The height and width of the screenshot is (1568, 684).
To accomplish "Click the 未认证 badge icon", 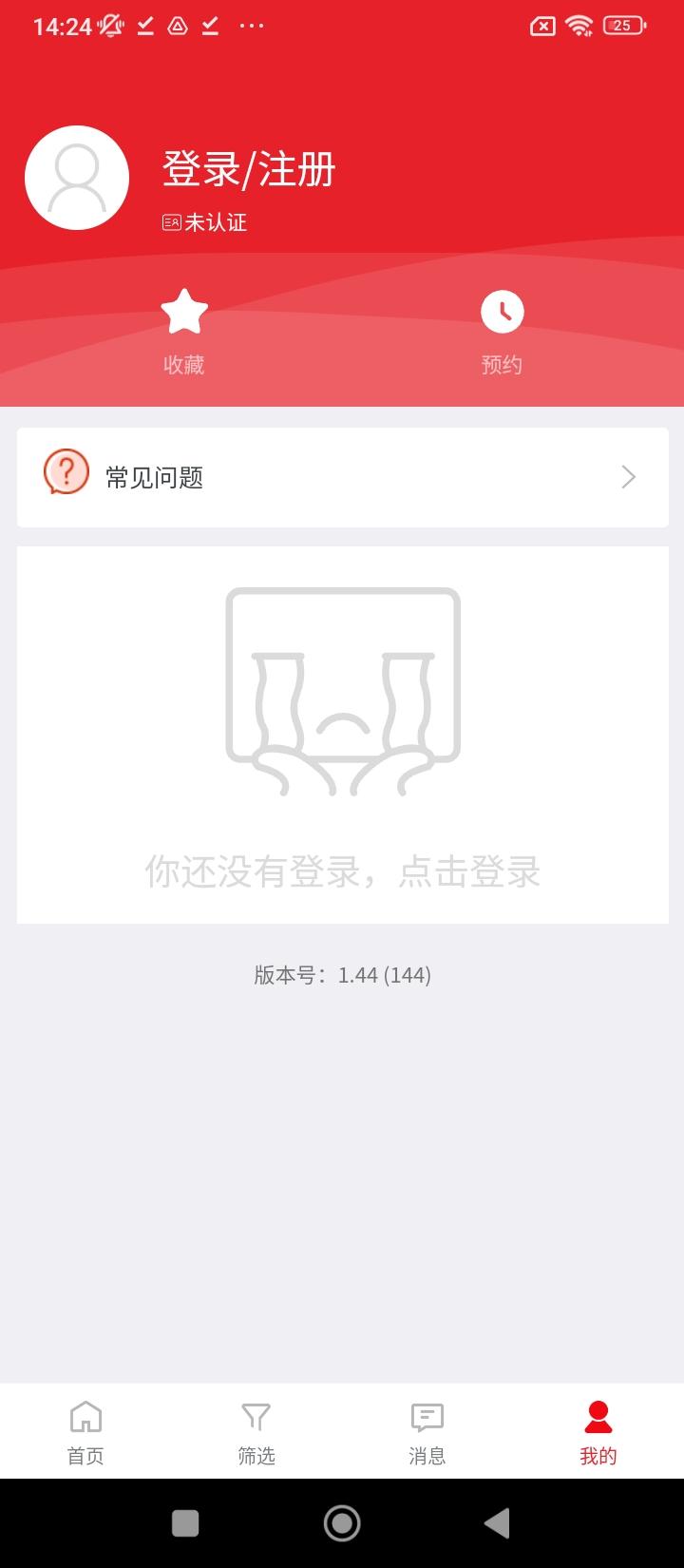I will tap(170, 222).
